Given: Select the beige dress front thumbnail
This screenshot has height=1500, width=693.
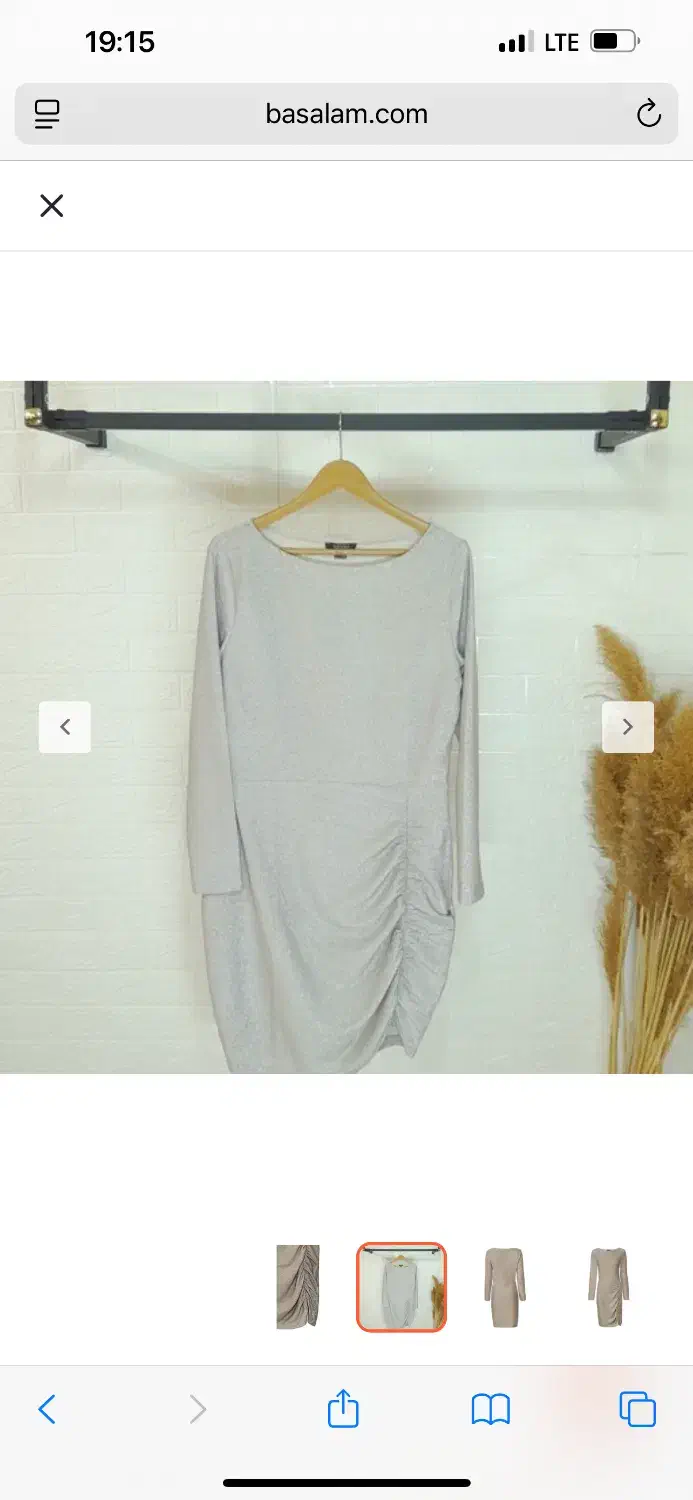Looking at the screenshot, I should tap(504, 1287).
